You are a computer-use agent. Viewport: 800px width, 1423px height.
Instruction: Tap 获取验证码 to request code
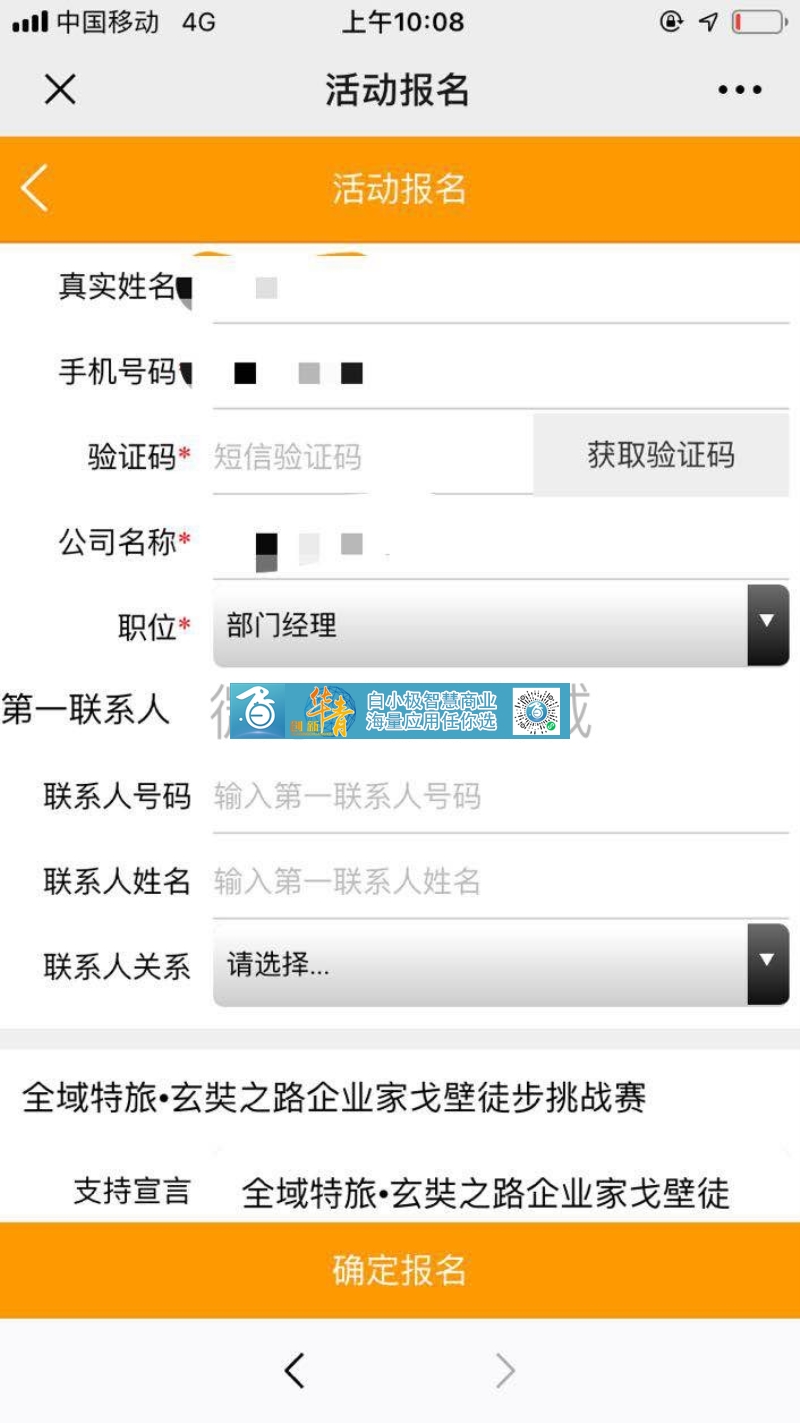click(x=660, y=455)
